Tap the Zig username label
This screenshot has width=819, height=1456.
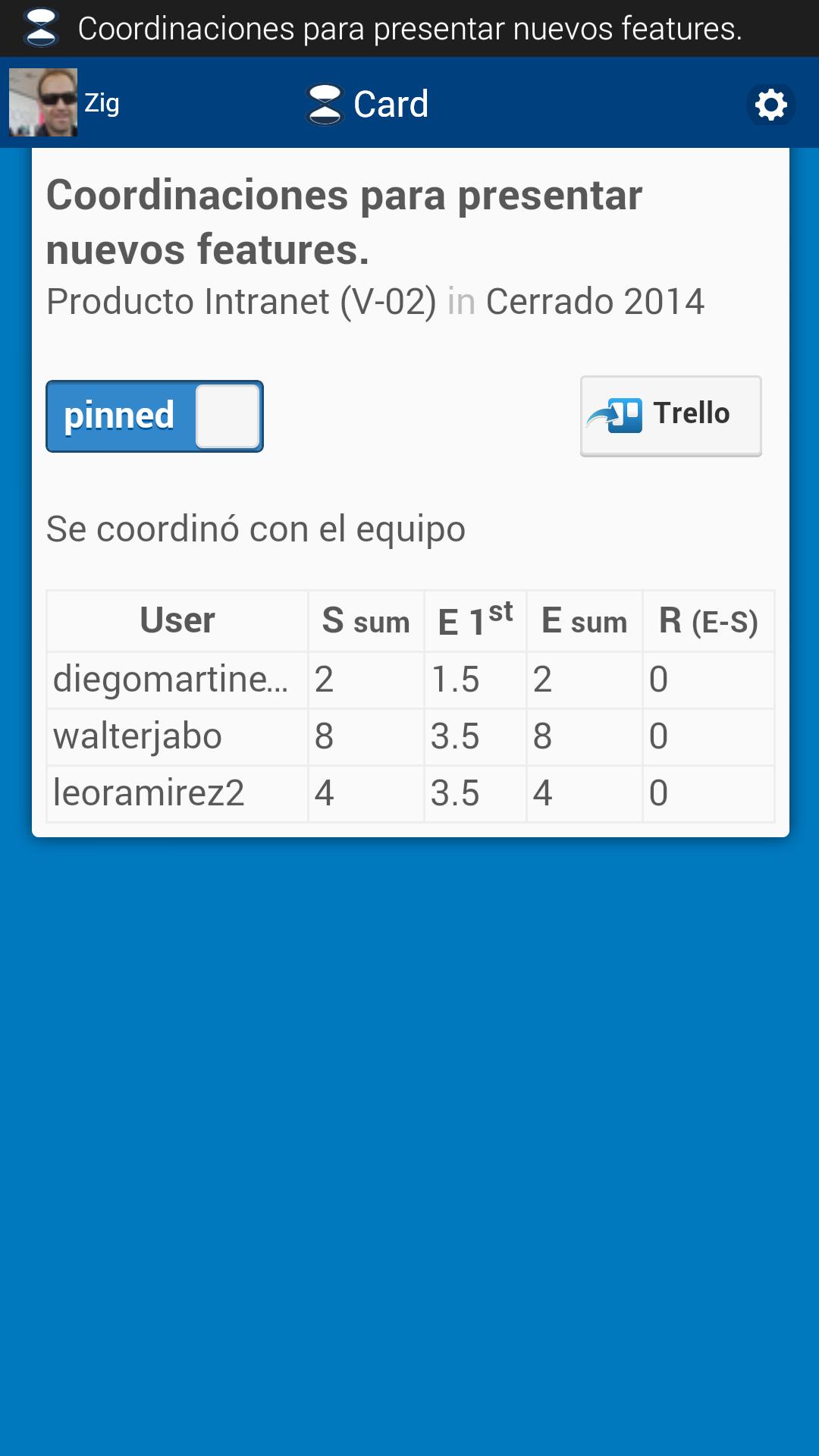coord(102,104)
